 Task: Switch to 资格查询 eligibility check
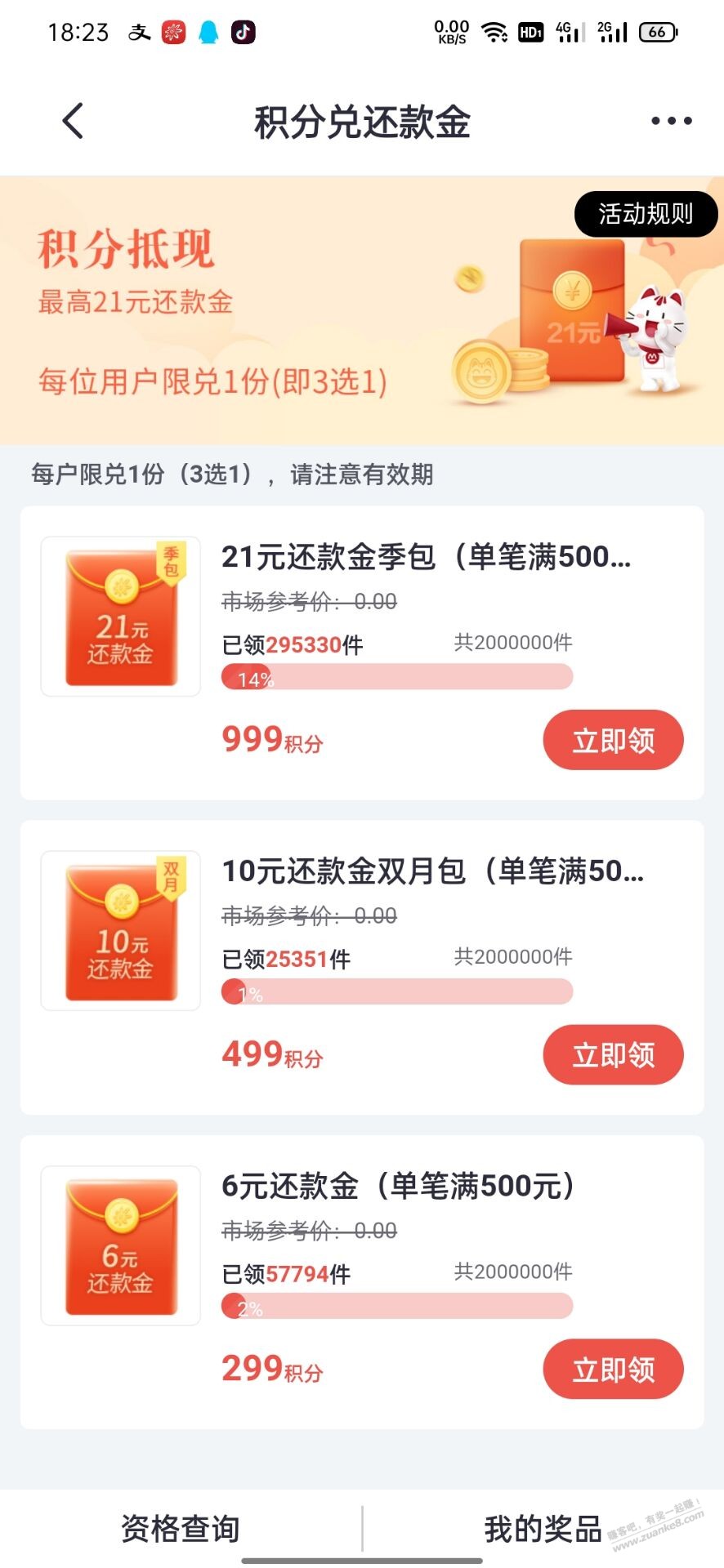coord(181,1528)
